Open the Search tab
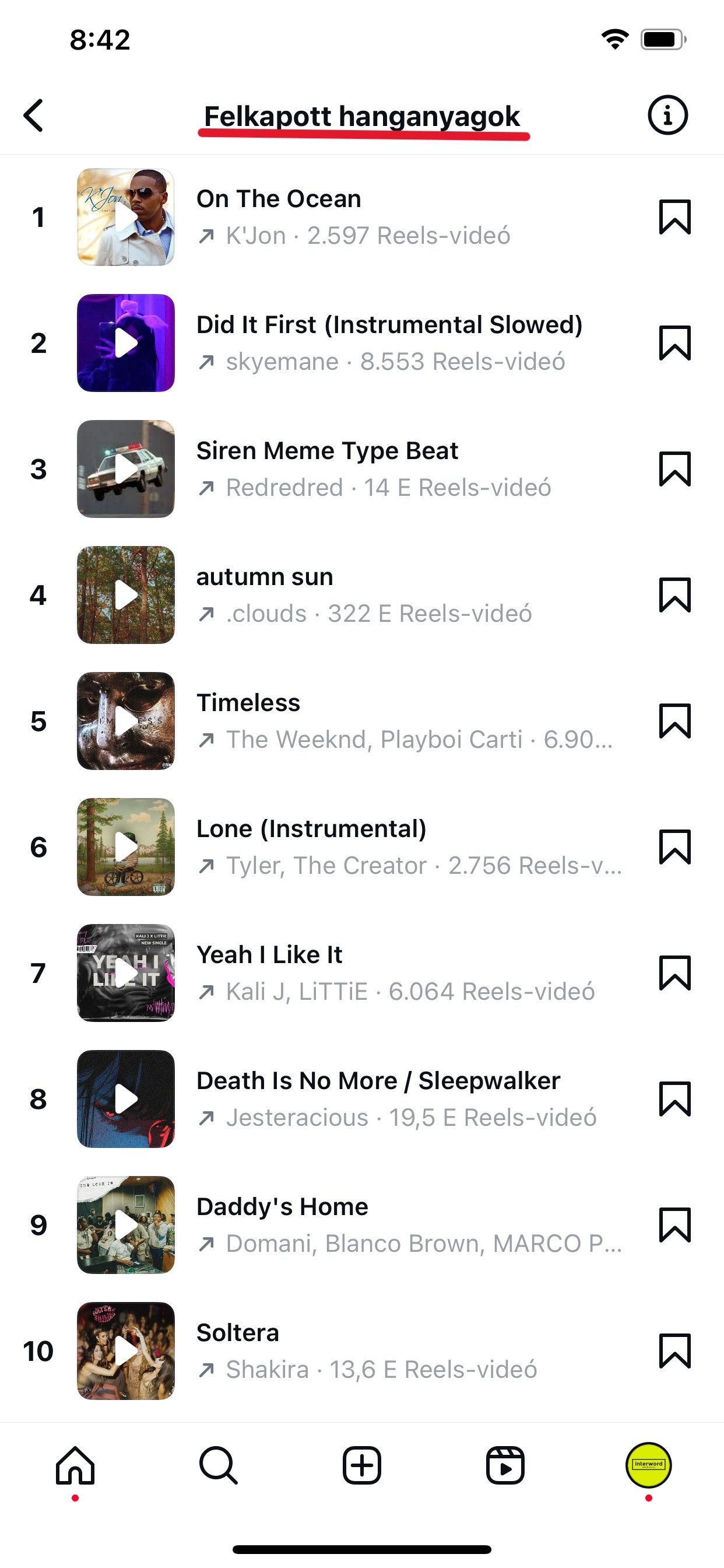Image resolution: width=724 pixels, height=1568 pixels. pyautogui.click(x=219, y=1466)
